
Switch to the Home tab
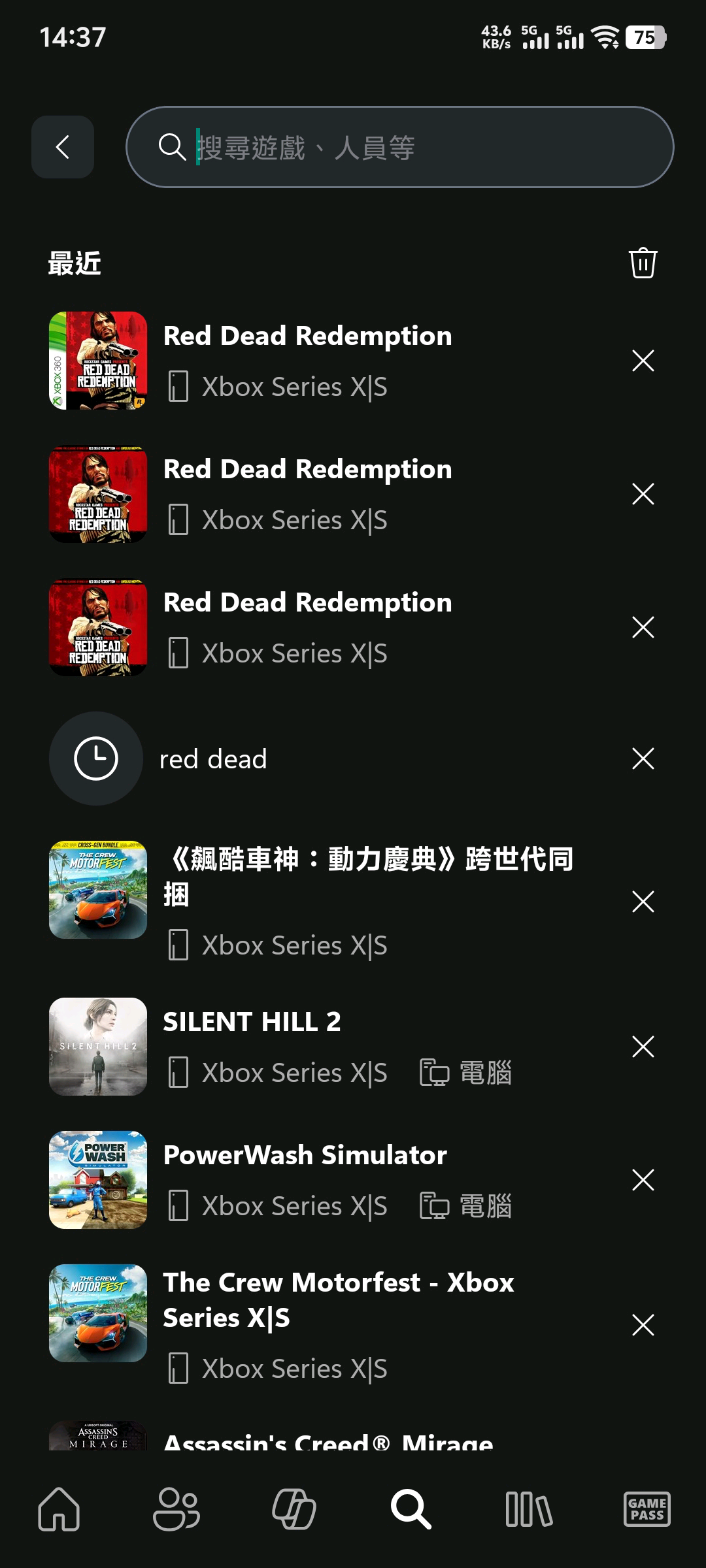coord(59,1509)
